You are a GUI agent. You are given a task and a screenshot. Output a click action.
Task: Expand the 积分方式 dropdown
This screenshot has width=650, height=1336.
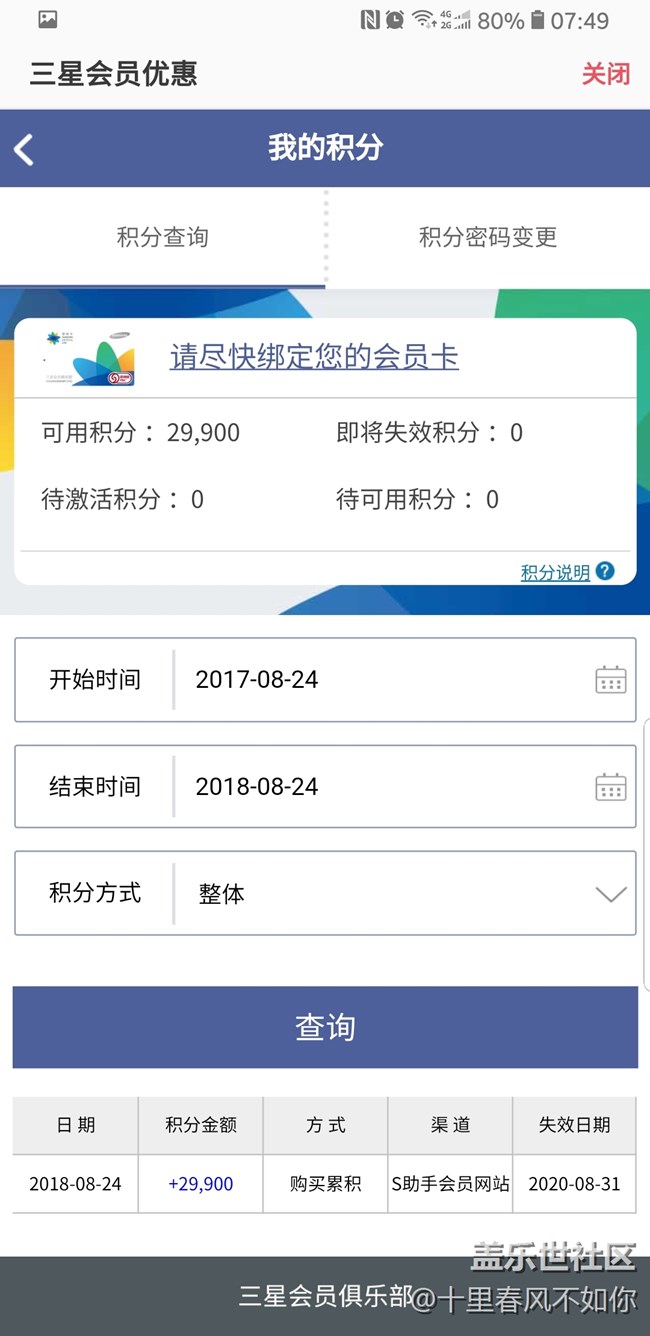pyautogui.click(x=610, y=894)
